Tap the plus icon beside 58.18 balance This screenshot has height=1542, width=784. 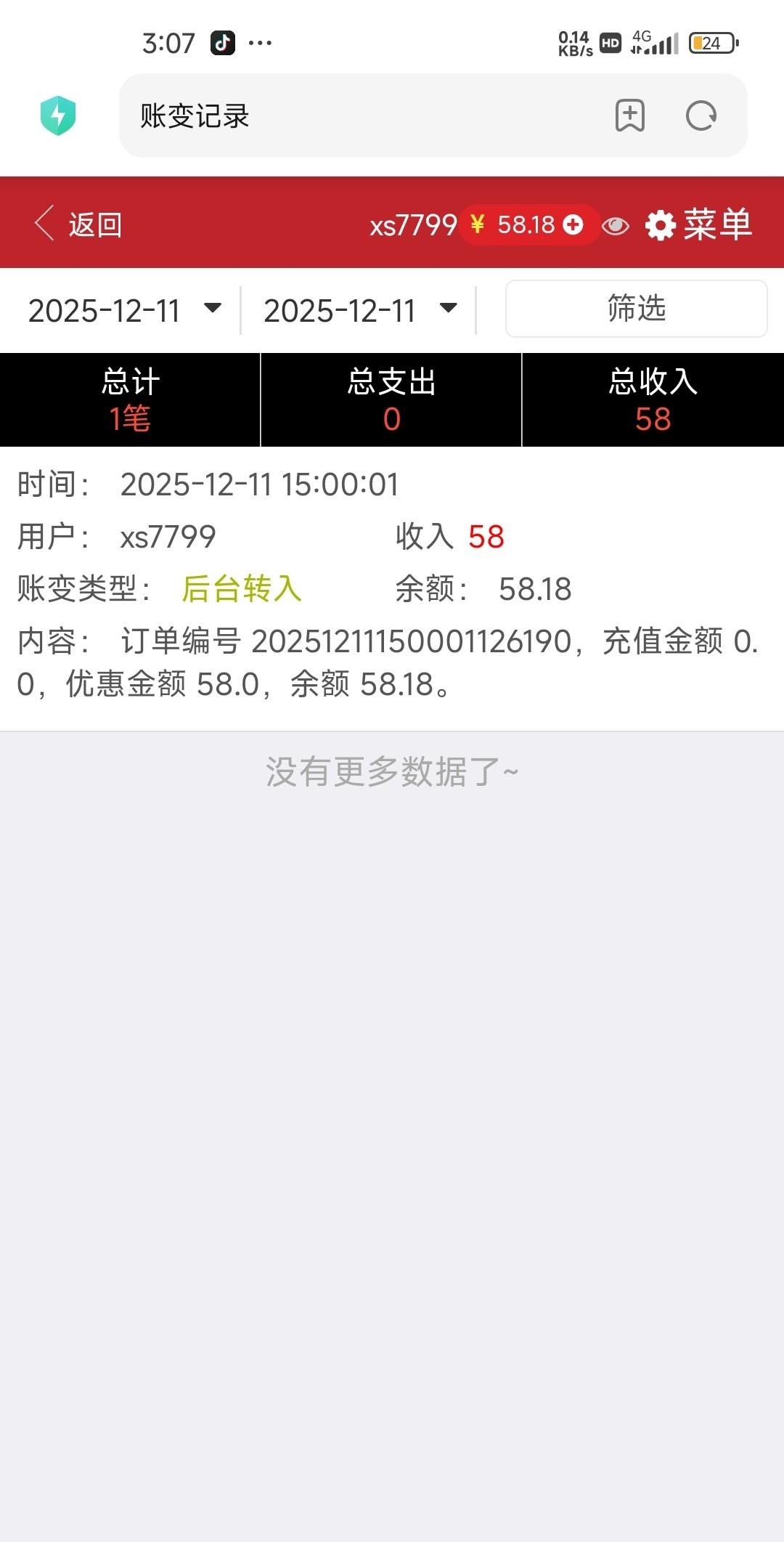click(573, 224)
